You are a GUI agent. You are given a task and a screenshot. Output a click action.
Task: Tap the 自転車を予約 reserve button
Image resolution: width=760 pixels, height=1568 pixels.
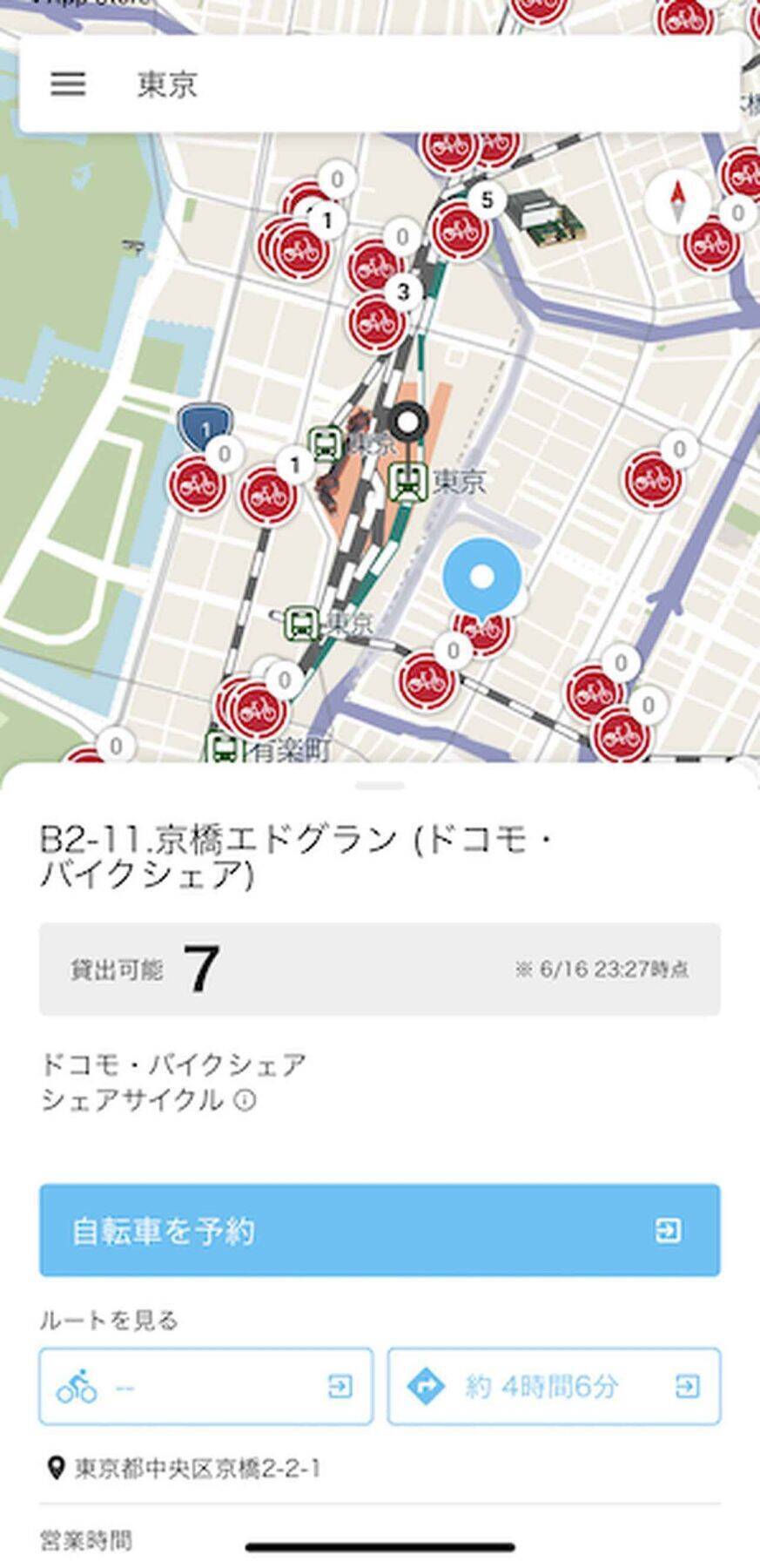(x=380, y=1230)
